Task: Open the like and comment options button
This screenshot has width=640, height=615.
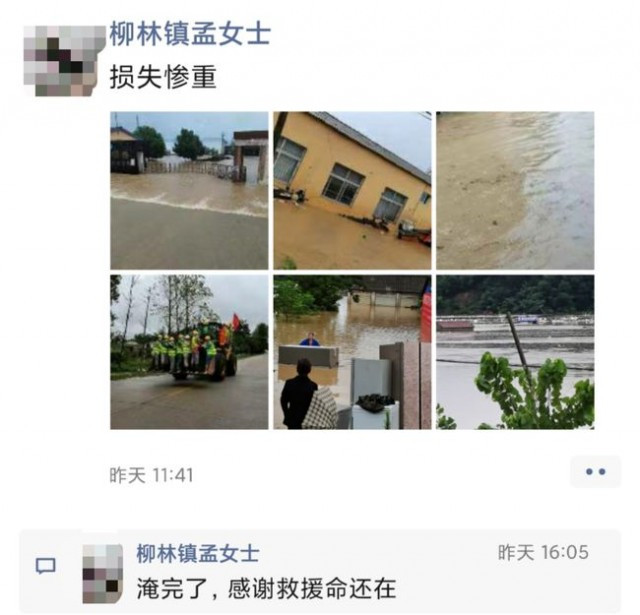Action: (595, 471)
